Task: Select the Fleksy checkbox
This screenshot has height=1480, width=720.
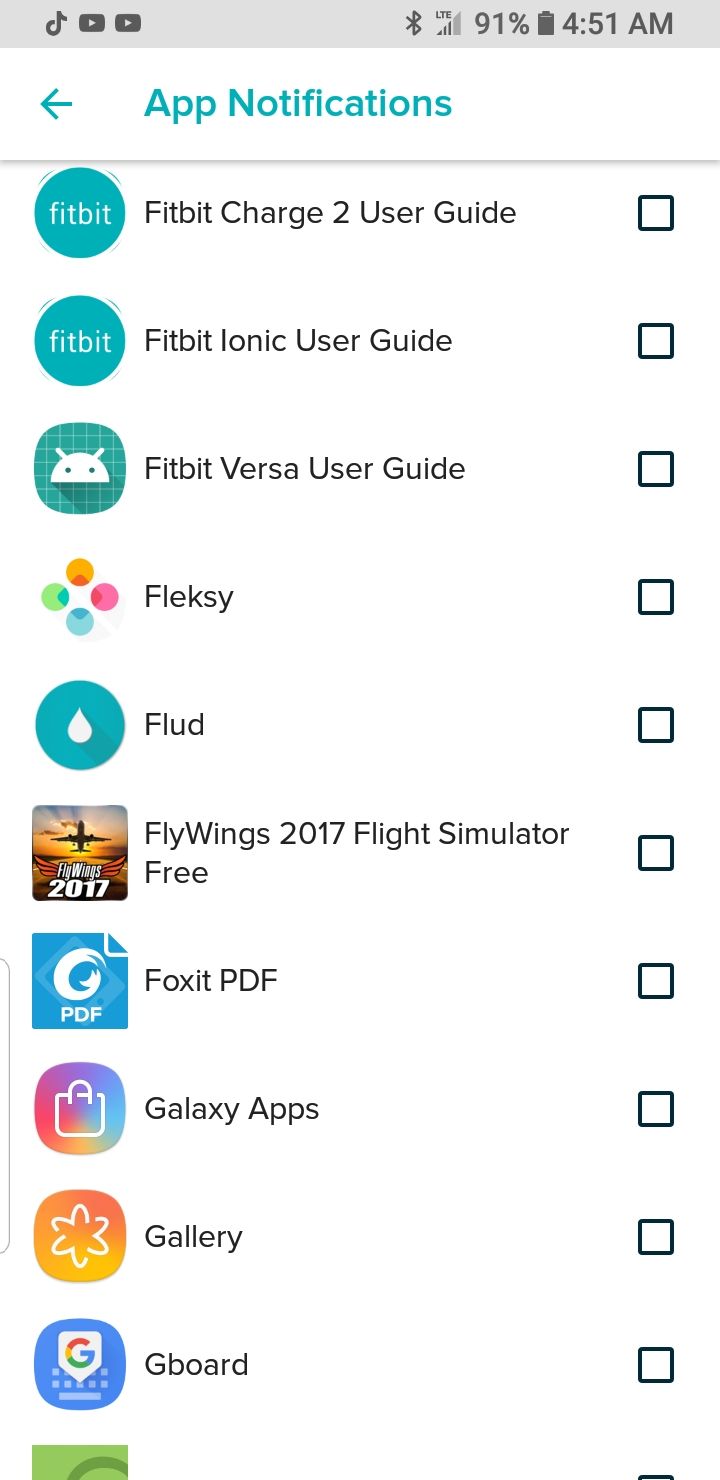Action: [656, 597]
